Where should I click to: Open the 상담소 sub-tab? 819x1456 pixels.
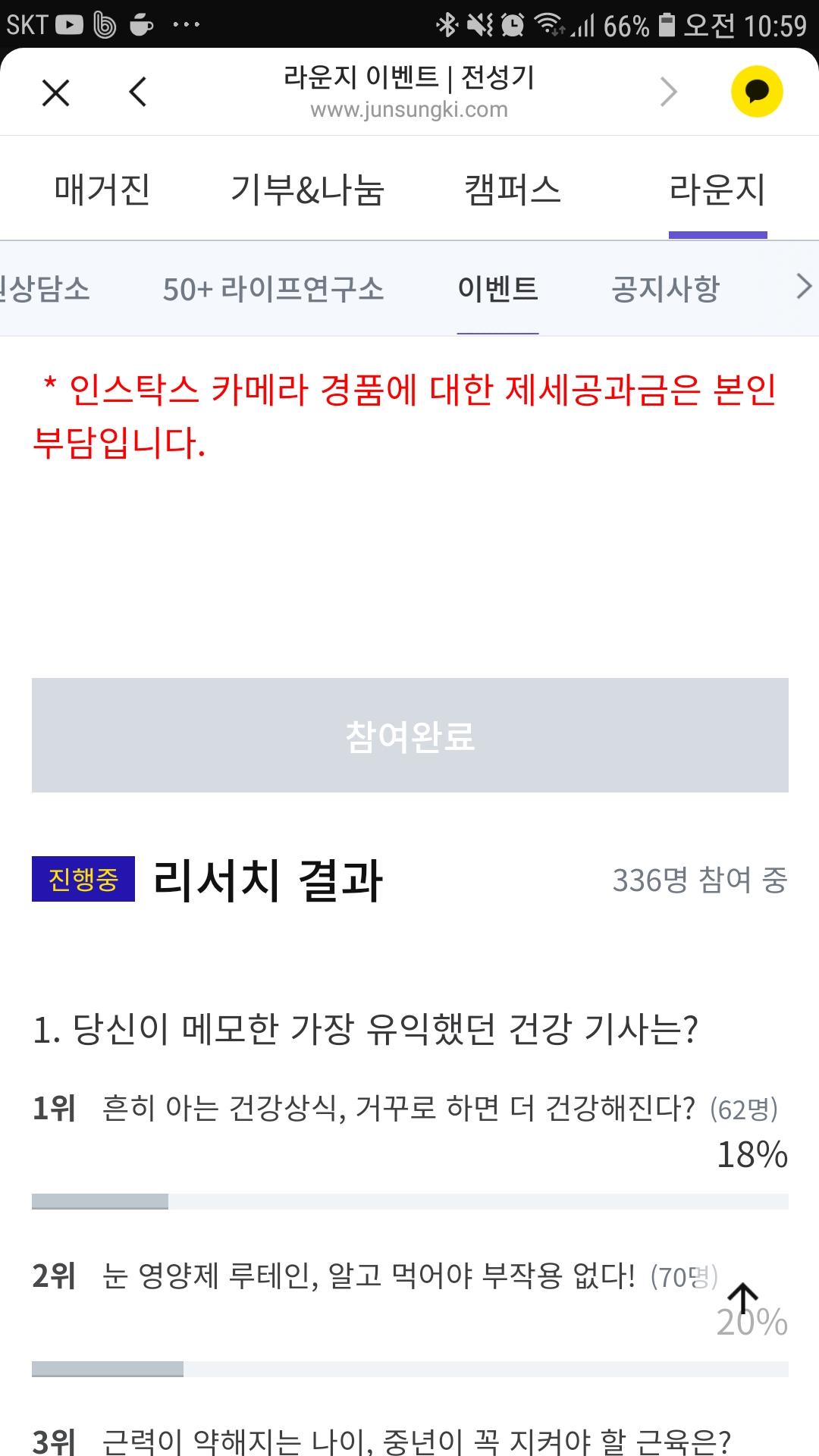pos(44,289)
